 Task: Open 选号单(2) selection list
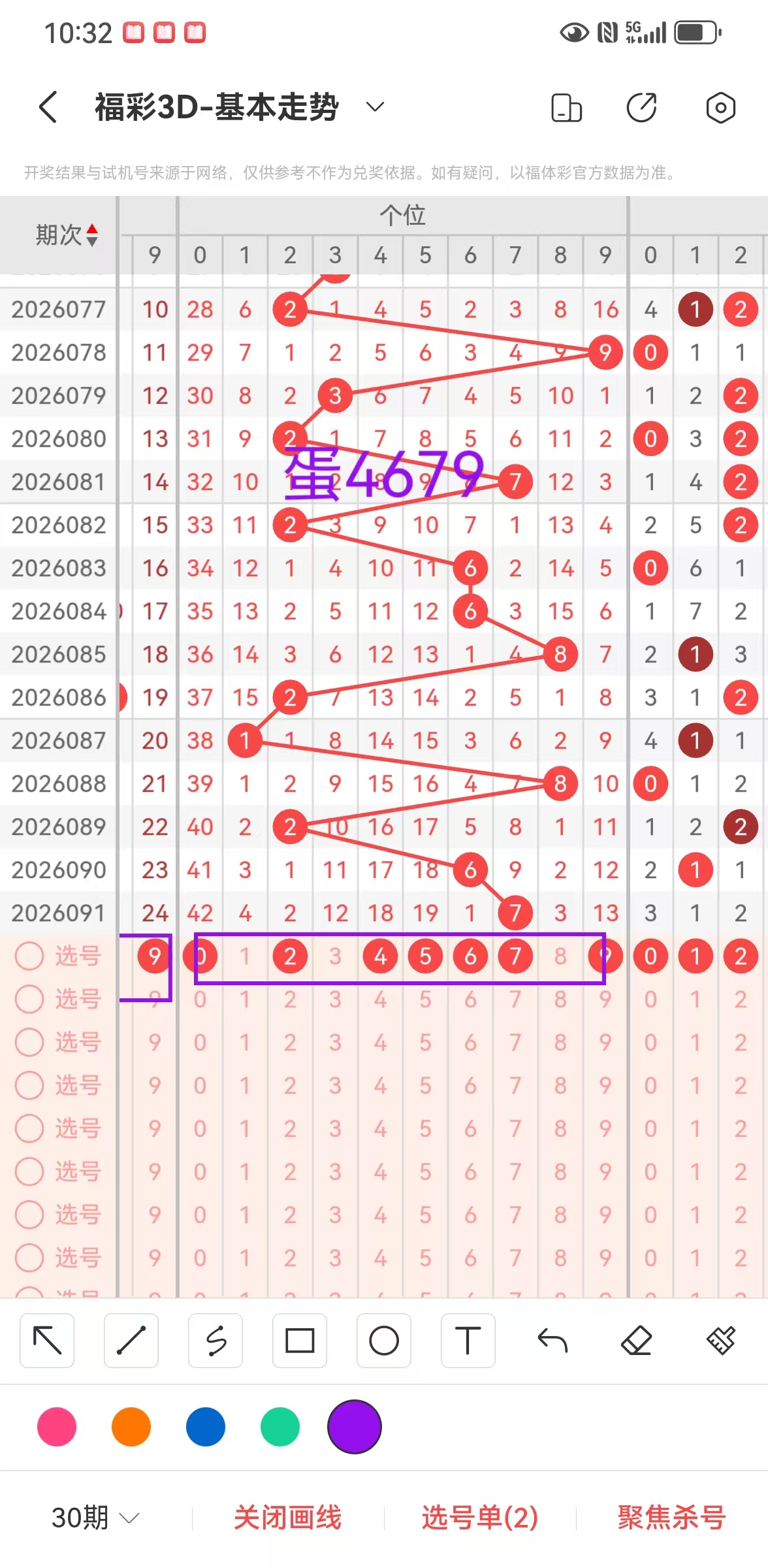click(480, 1517)
